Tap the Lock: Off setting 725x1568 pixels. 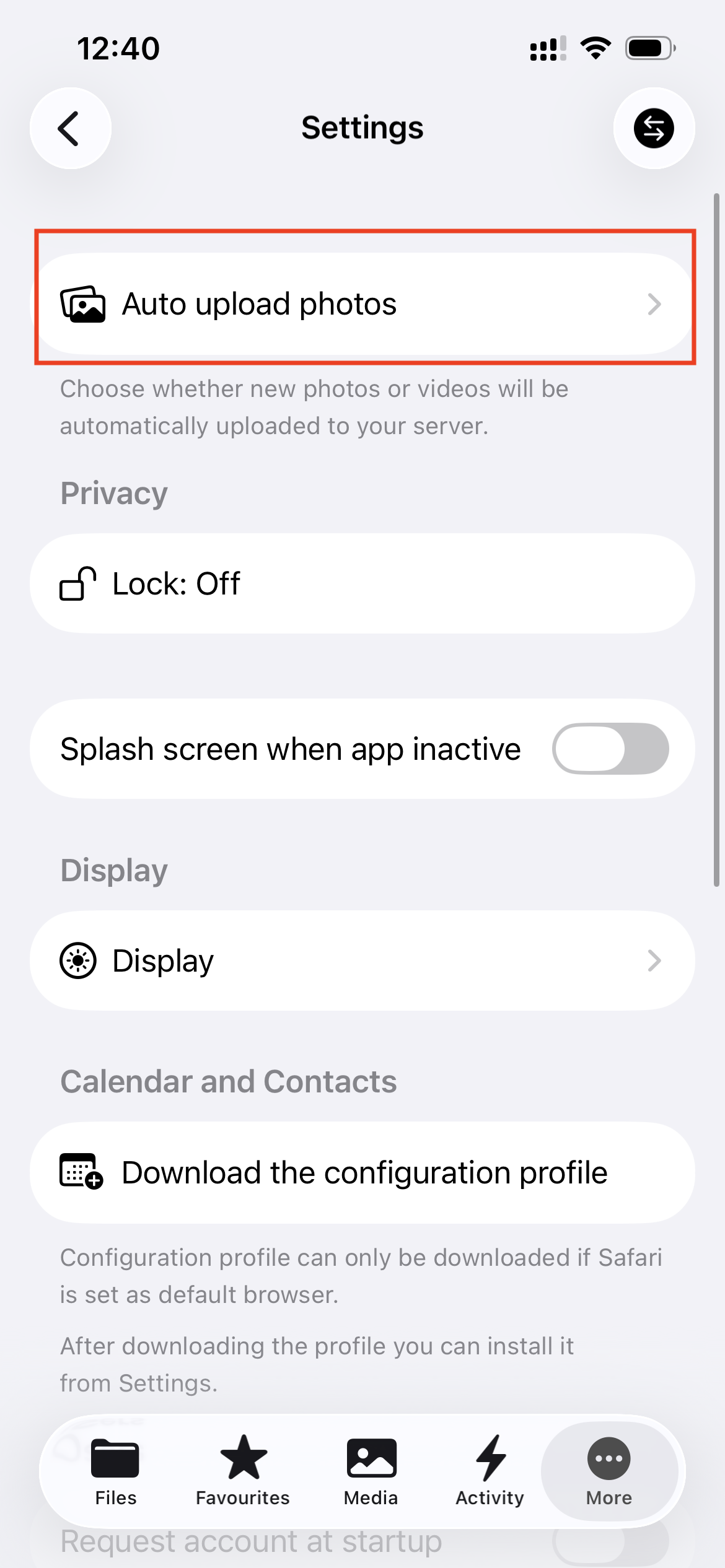[x=362, y=583]
